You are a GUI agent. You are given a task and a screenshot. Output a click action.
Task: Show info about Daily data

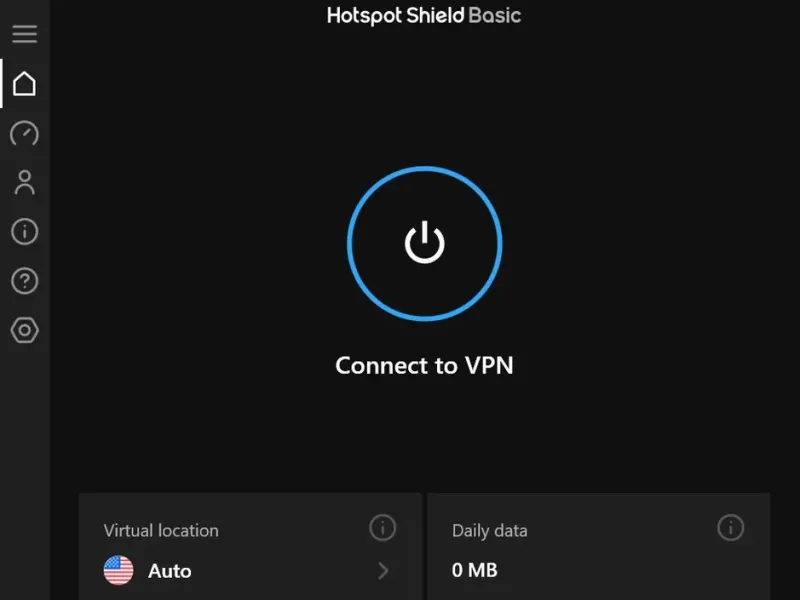pyautogui.click(x=730, y=527)
